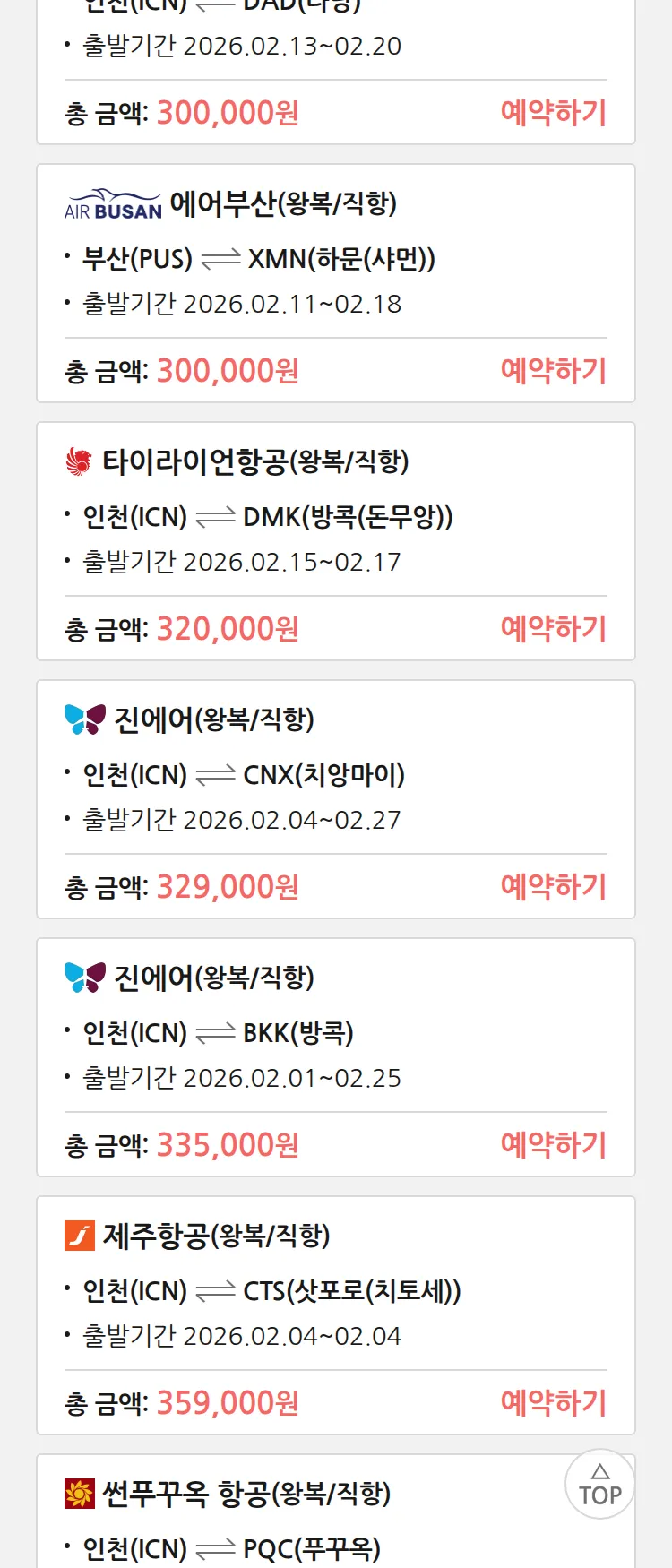Jump back to the top with TOP button
The image size is (672, 1568).
pos(599,1485)
